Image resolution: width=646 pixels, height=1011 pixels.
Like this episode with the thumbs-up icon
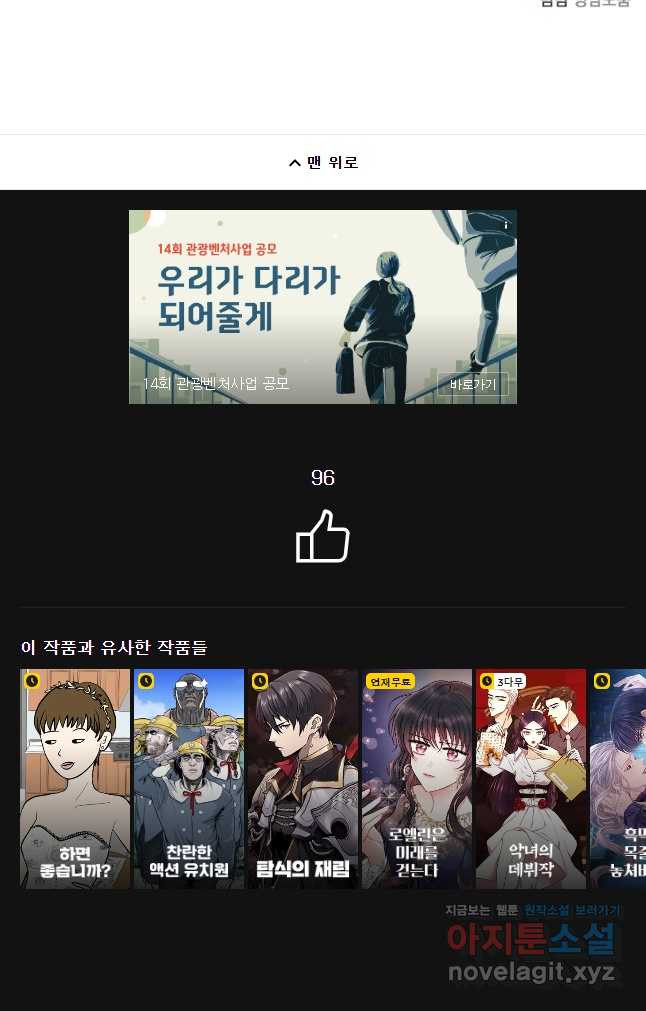pos(322,536)
